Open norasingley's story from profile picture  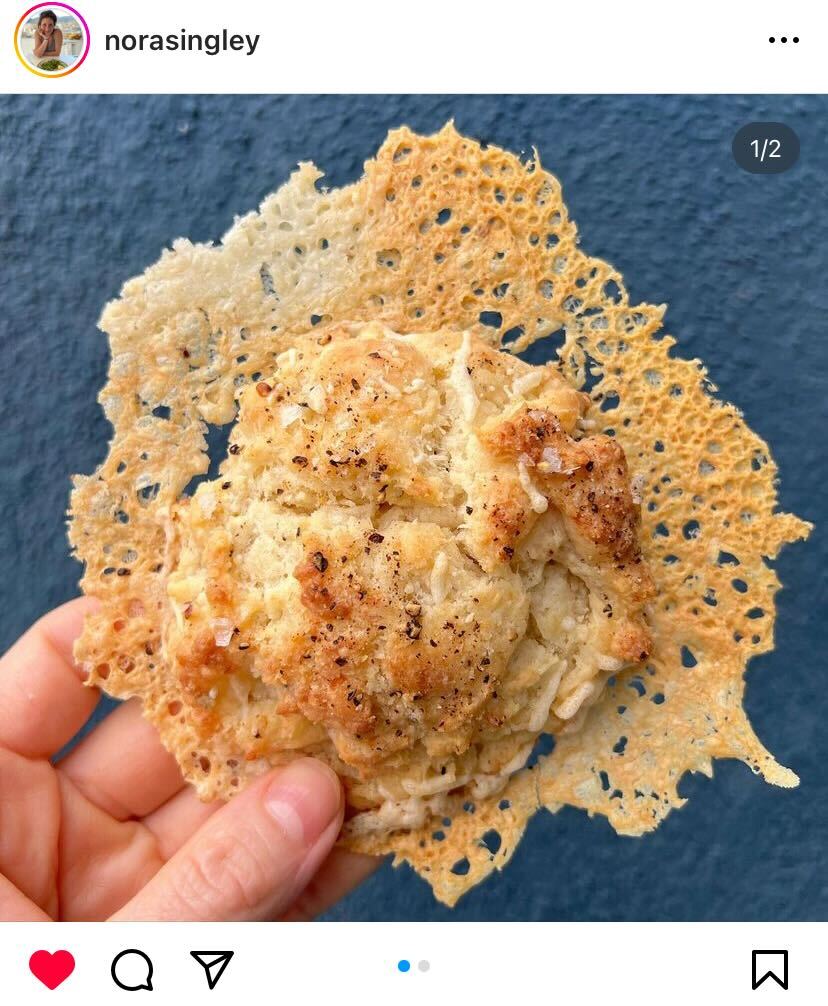tap(52, 40)
